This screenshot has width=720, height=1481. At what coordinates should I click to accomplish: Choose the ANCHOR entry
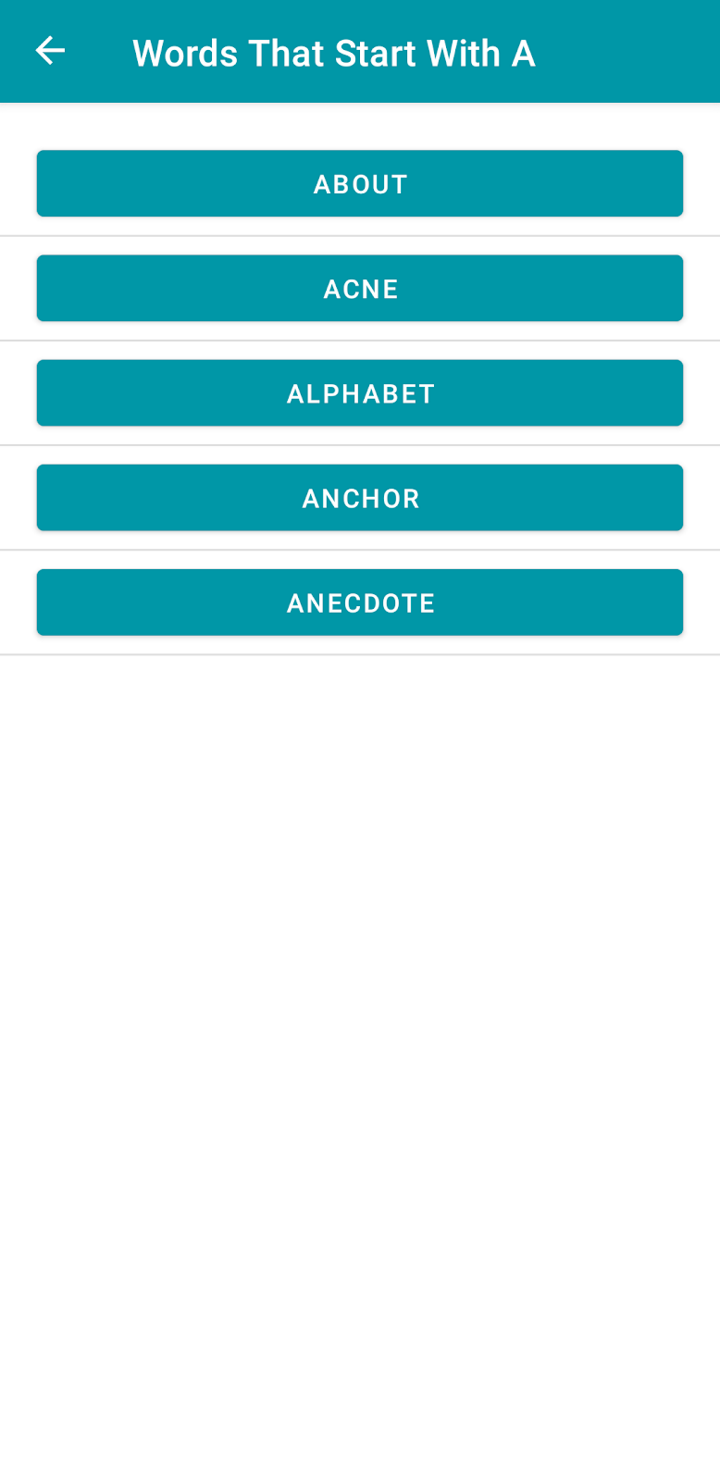coord(360,498)
